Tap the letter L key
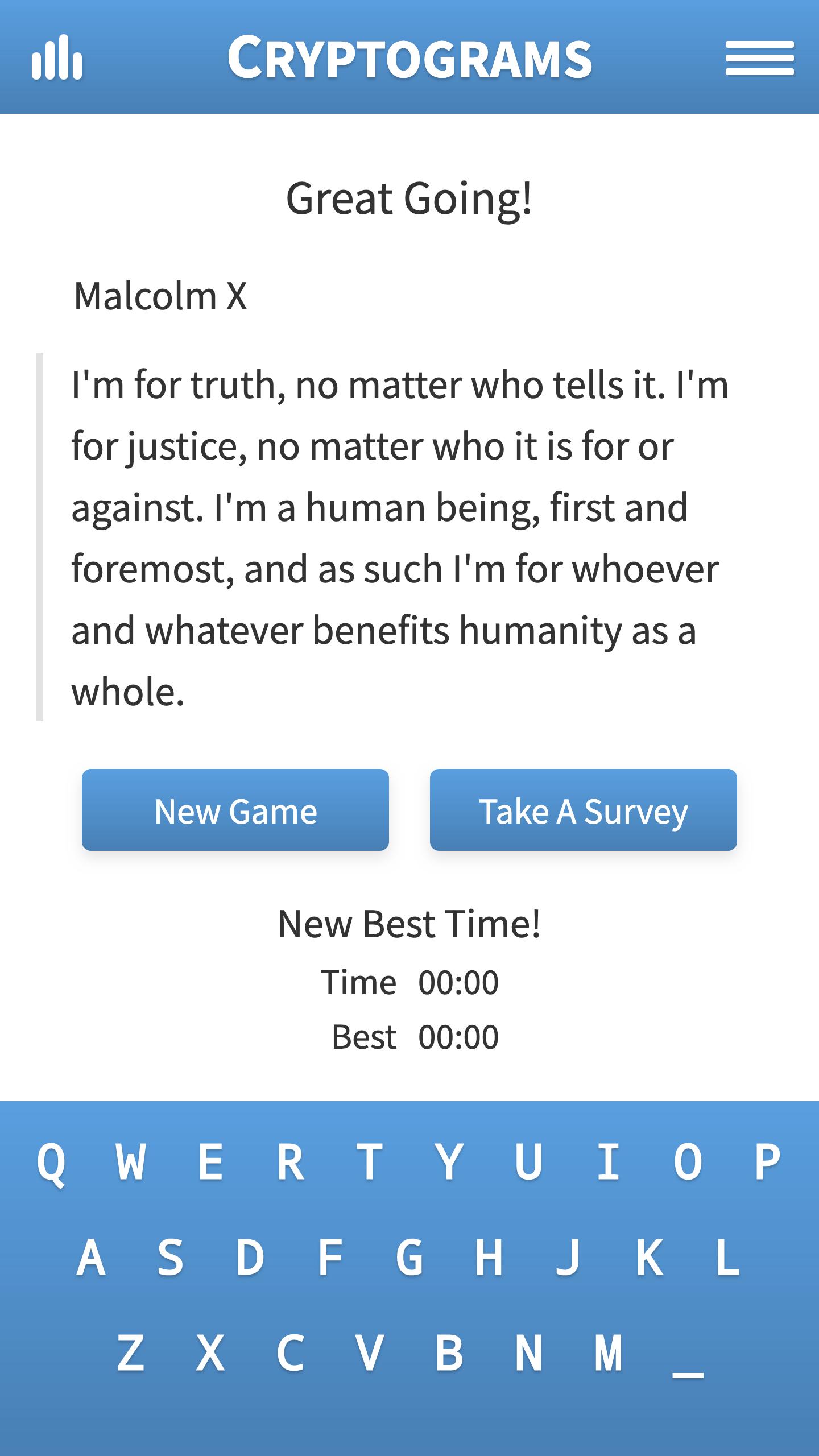The width and height of the screenshot is (819, 1456). (x=728, y=1257)
